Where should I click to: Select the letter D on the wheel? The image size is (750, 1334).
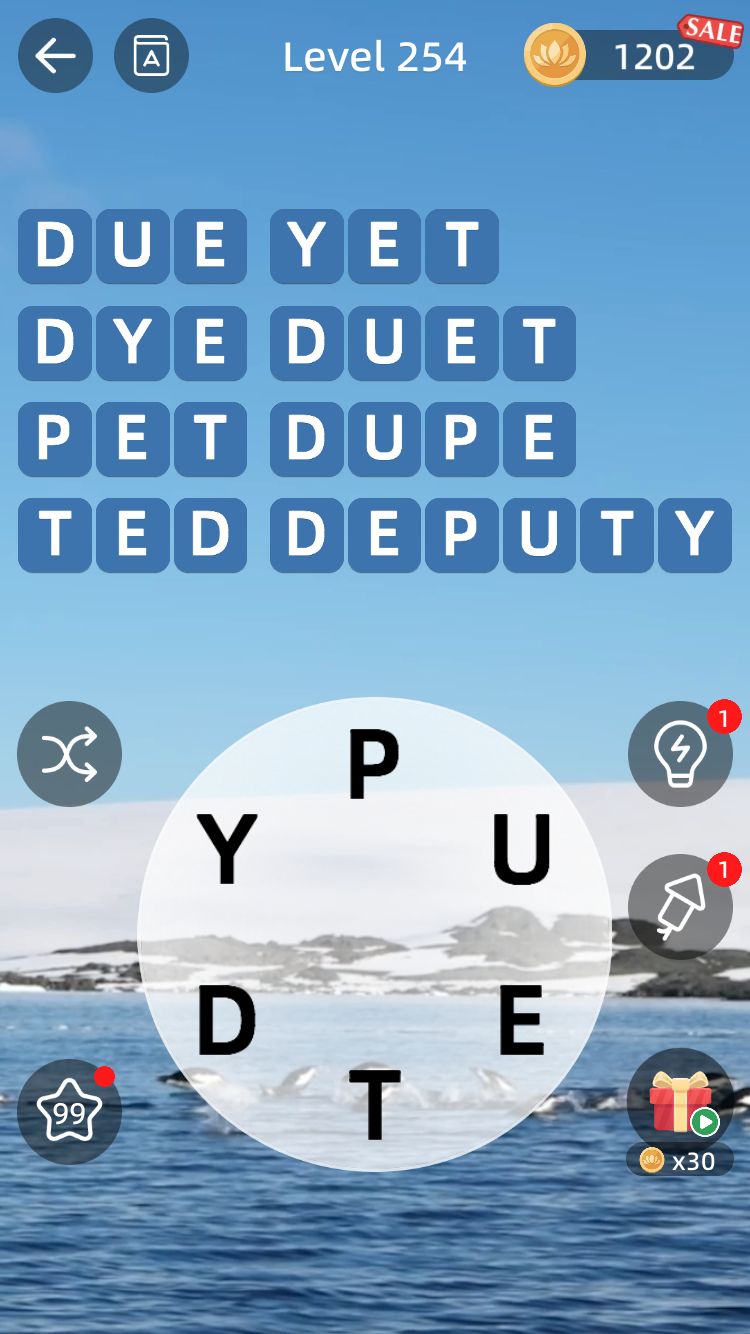(226, 1020)
